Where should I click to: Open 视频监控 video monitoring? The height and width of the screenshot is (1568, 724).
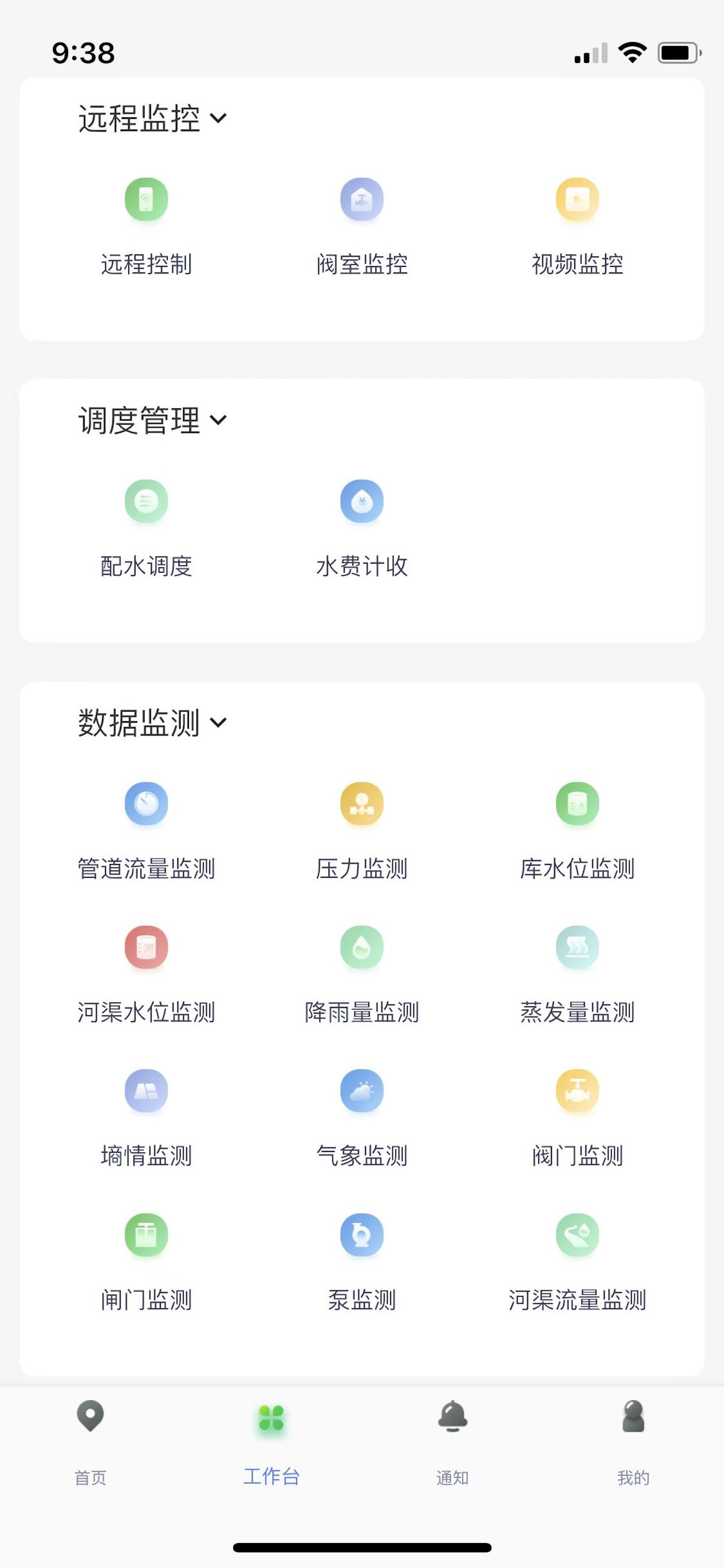pyautogui.click(x=577, y=226)
